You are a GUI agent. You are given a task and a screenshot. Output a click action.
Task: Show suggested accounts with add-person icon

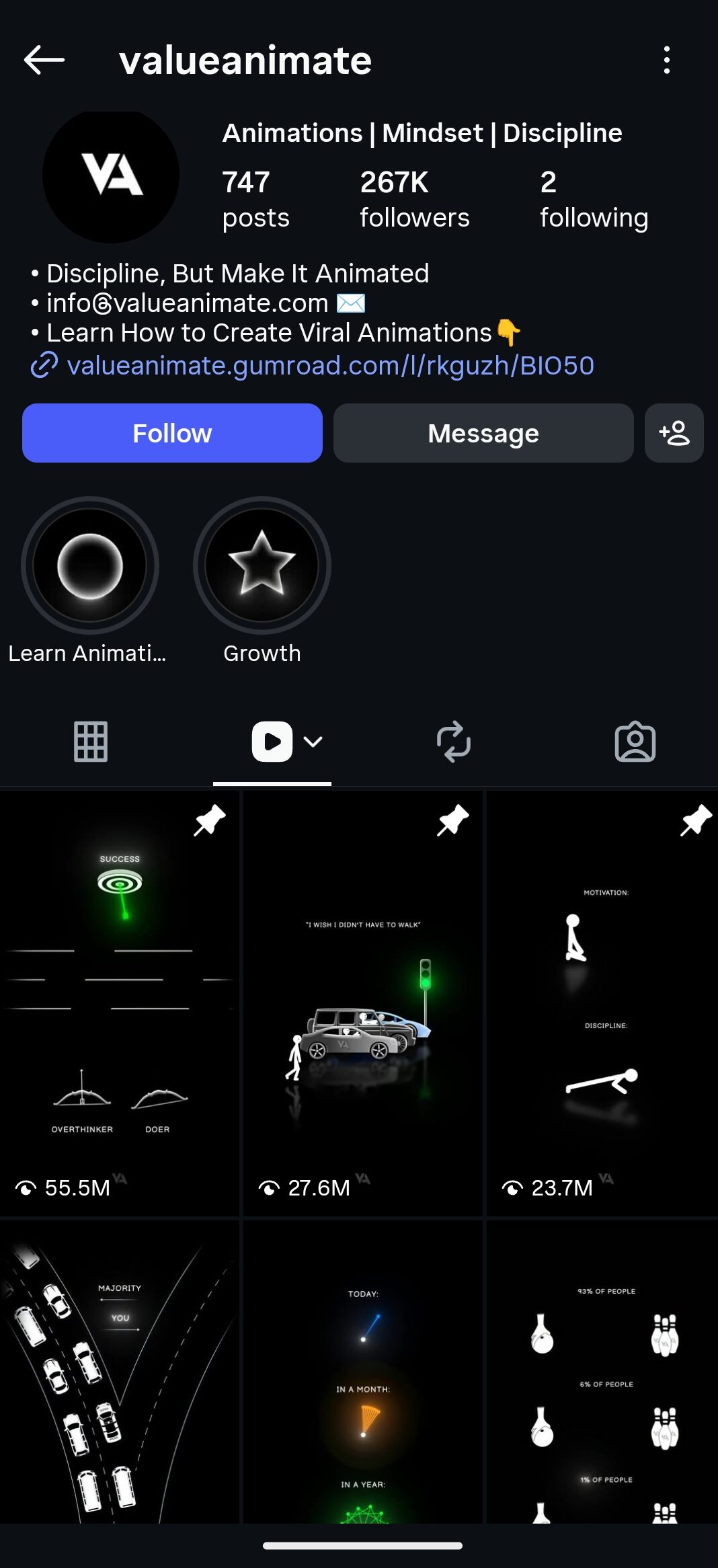point(674,433)
